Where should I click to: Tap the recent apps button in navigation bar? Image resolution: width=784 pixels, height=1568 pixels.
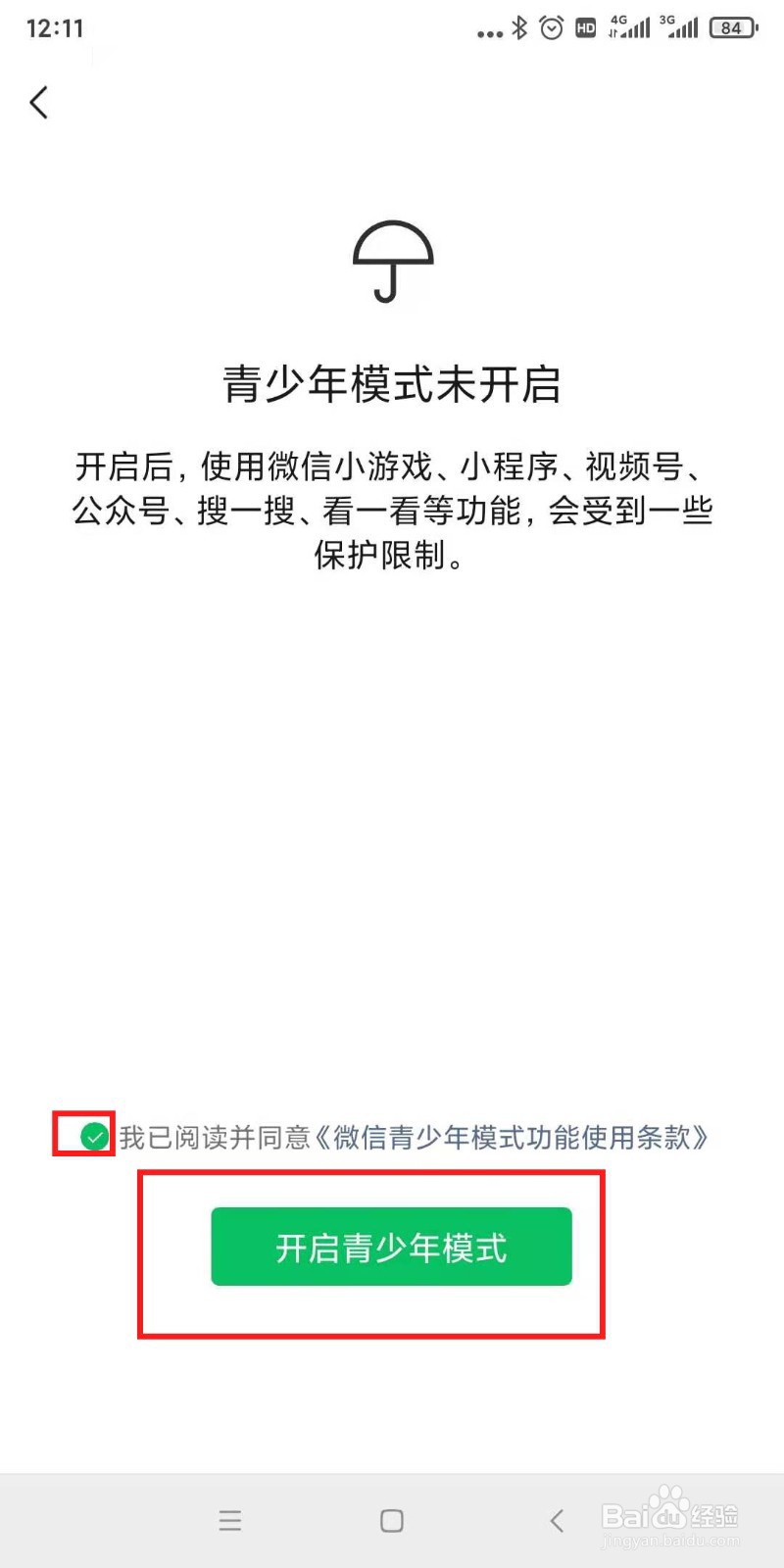tap(230, 1521)
